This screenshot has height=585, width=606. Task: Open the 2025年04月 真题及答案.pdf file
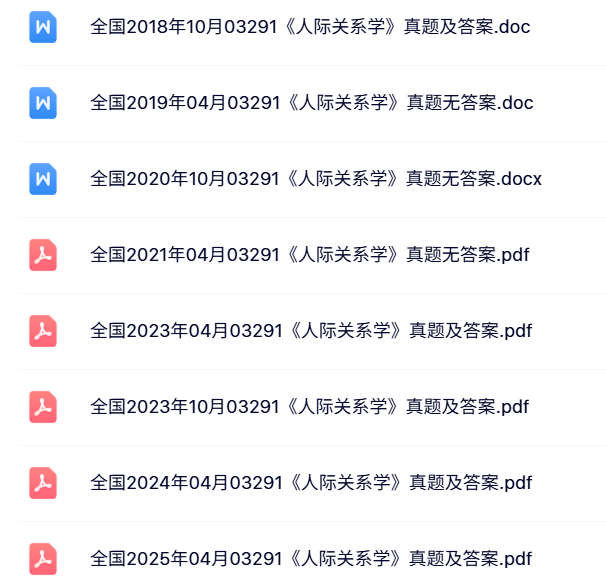[310, 558]
